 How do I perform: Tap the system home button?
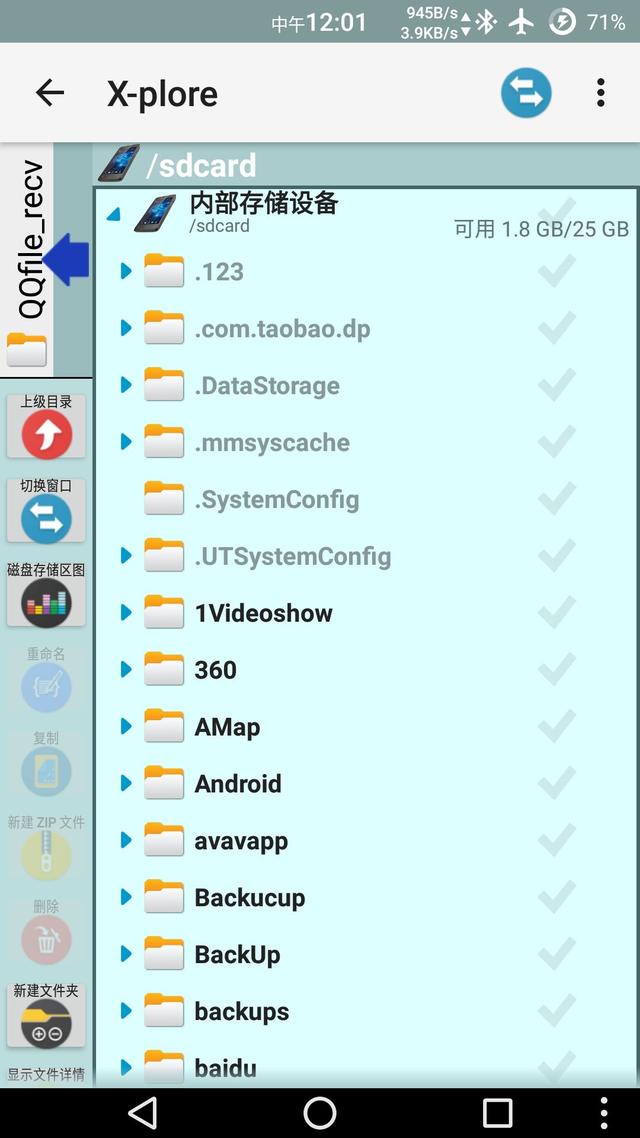pos(320,1113)
